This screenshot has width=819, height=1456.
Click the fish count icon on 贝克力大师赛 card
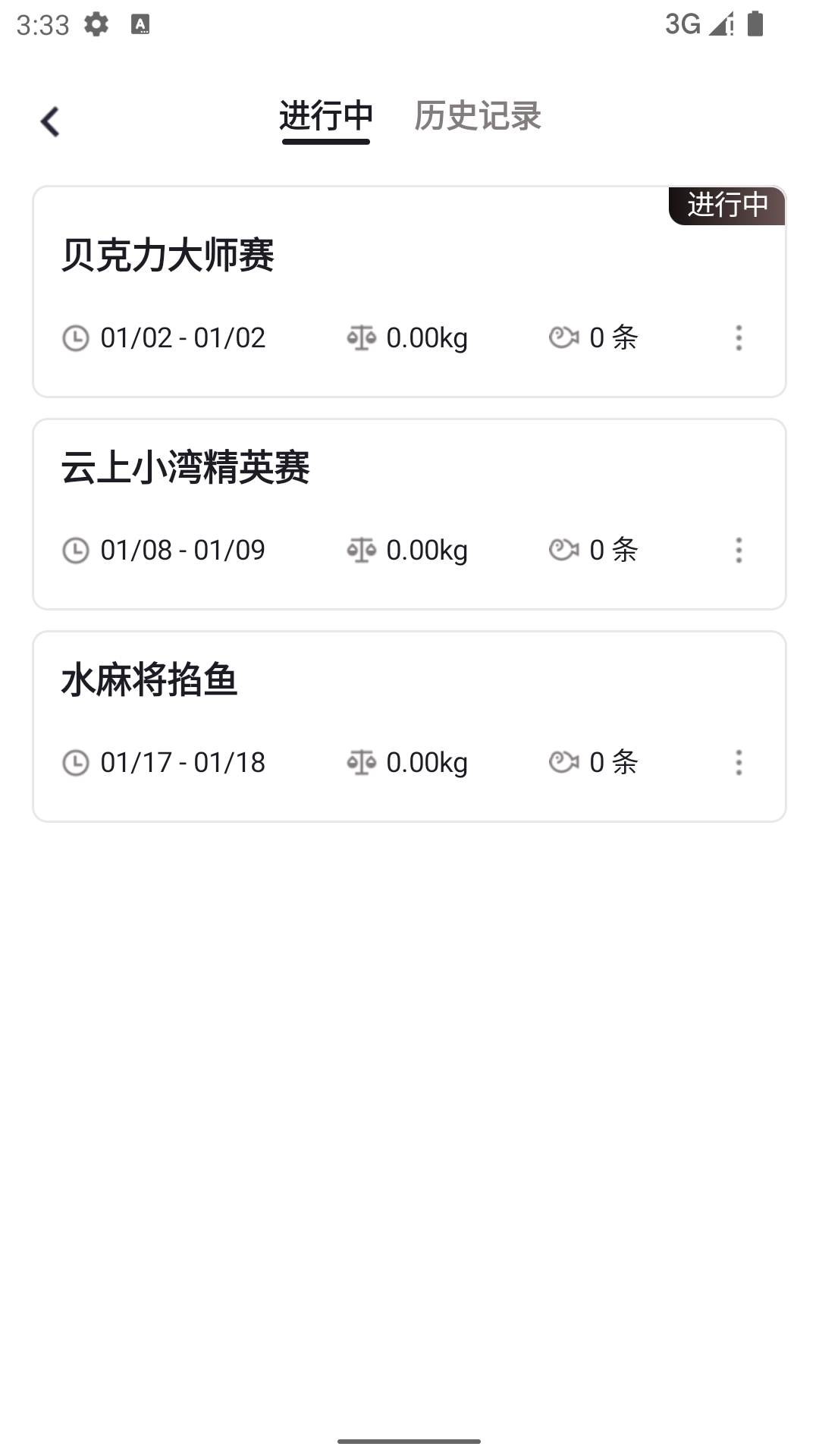564,337
